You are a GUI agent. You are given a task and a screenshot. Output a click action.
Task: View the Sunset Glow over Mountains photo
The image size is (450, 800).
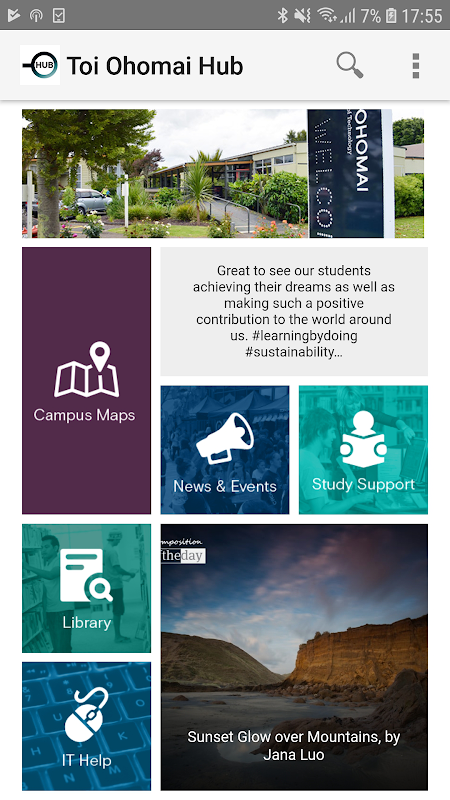pyautogui.click(x=294, y=657)
